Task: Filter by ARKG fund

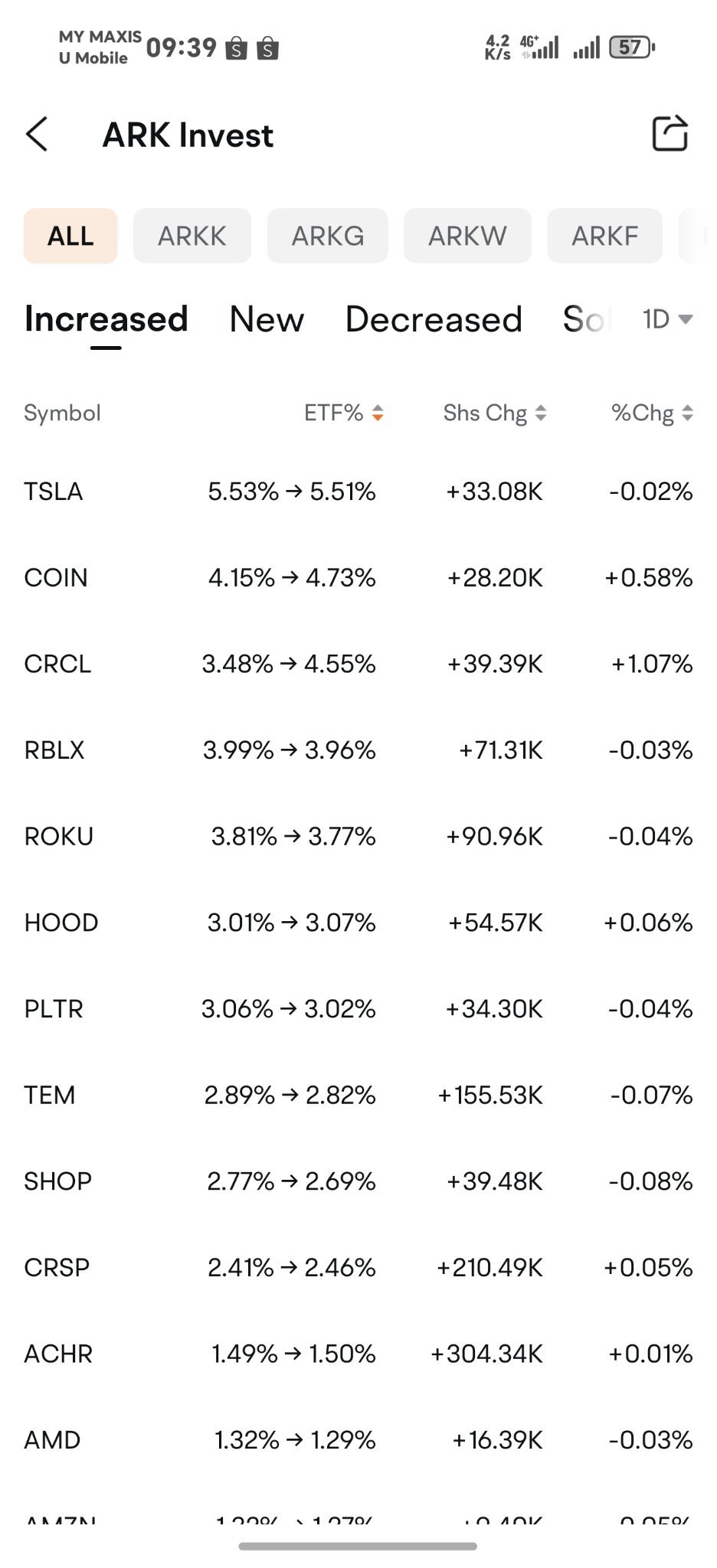Action: [327, 236]
